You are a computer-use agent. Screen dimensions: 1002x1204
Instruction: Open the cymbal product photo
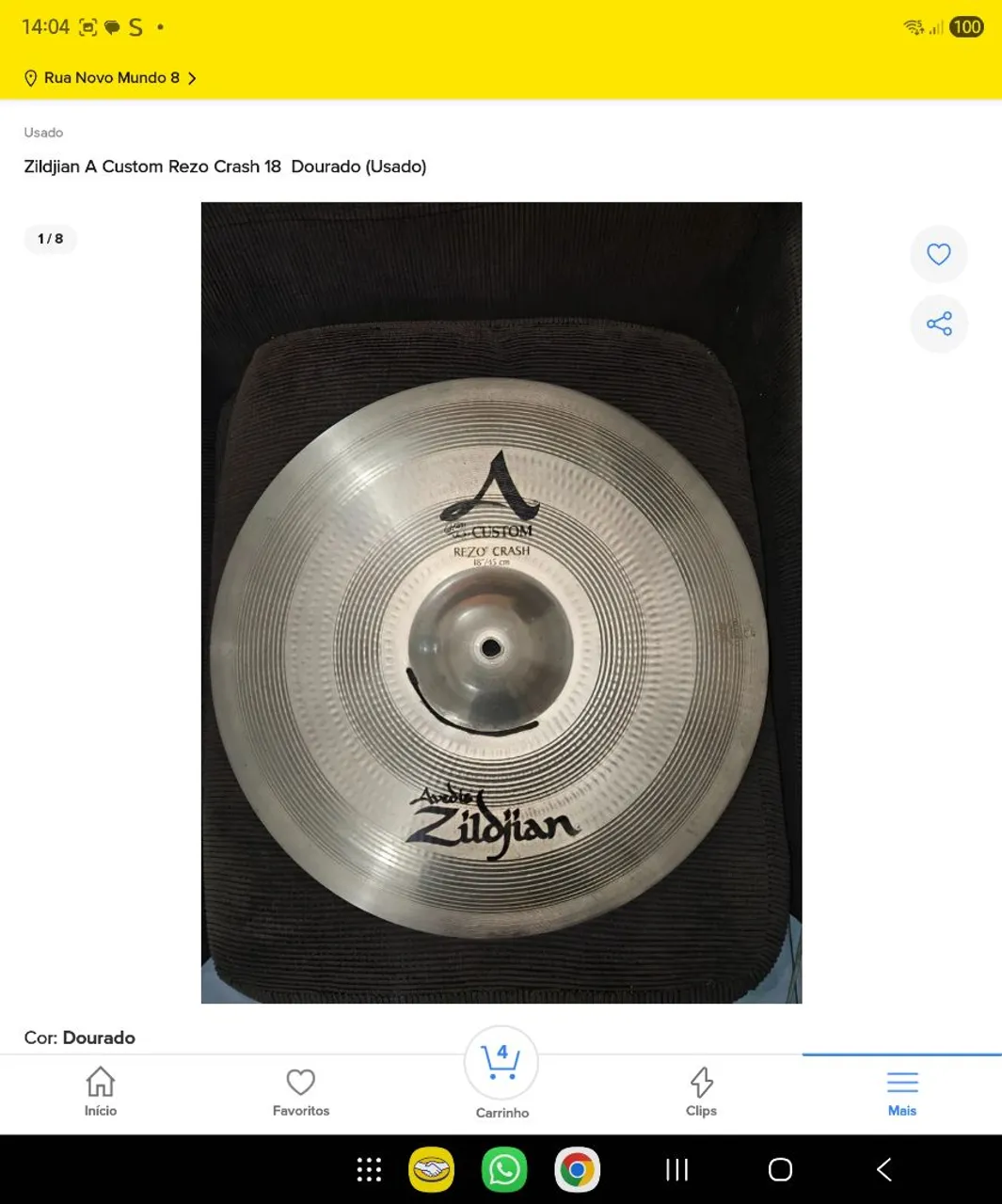(501, 602)
